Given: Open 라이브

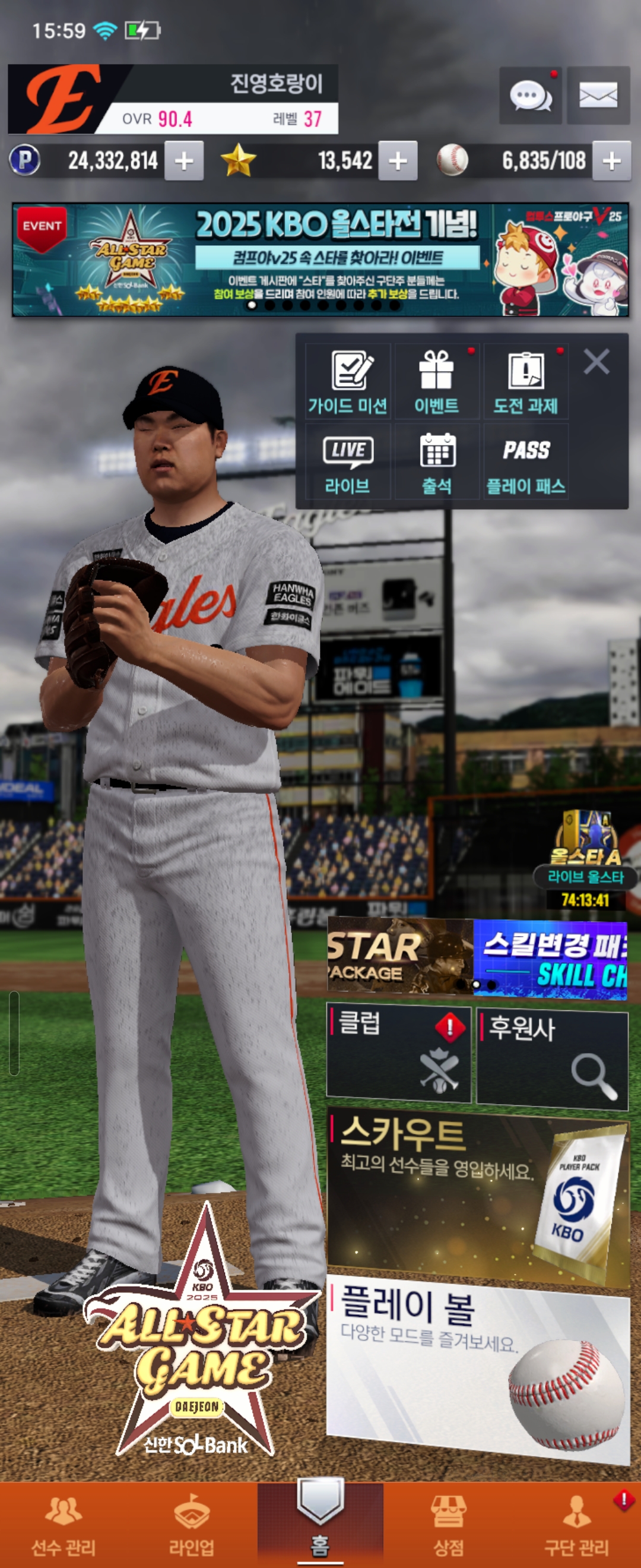Looking at the screenshot, I should point(347,462).
